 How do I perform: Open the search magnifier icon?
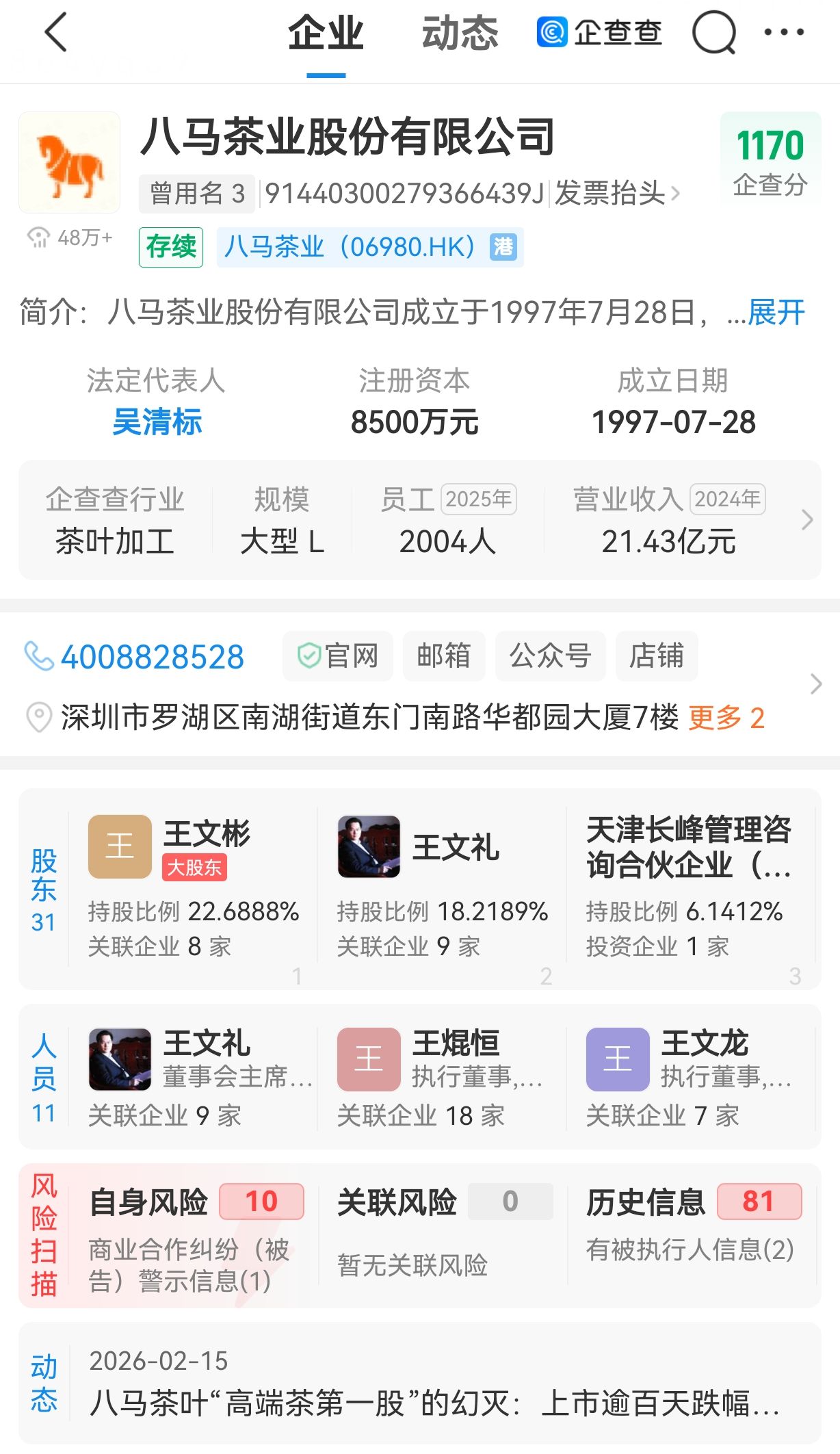coord(713,33)
